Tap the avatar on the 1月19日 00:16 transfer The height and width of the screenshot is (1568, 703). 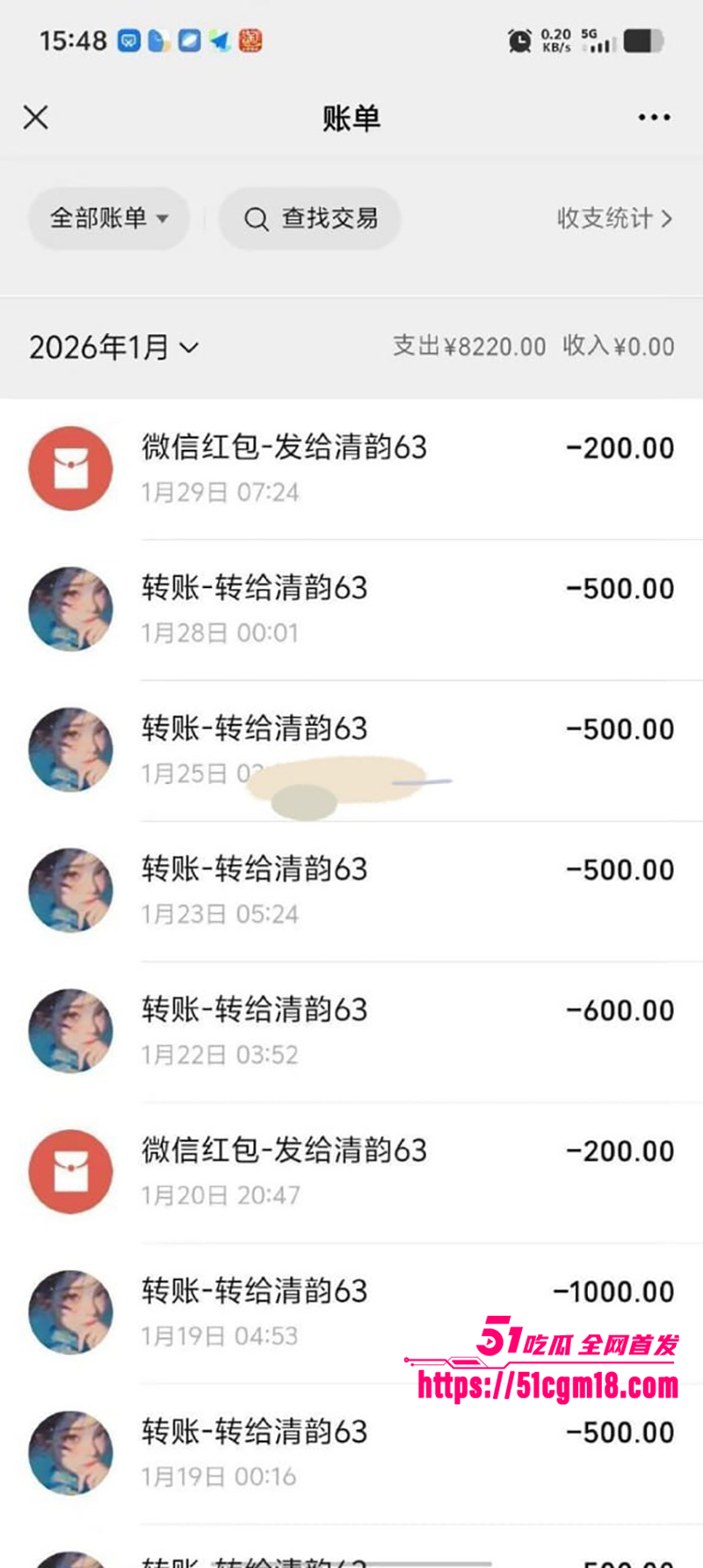click(70, 1452)
